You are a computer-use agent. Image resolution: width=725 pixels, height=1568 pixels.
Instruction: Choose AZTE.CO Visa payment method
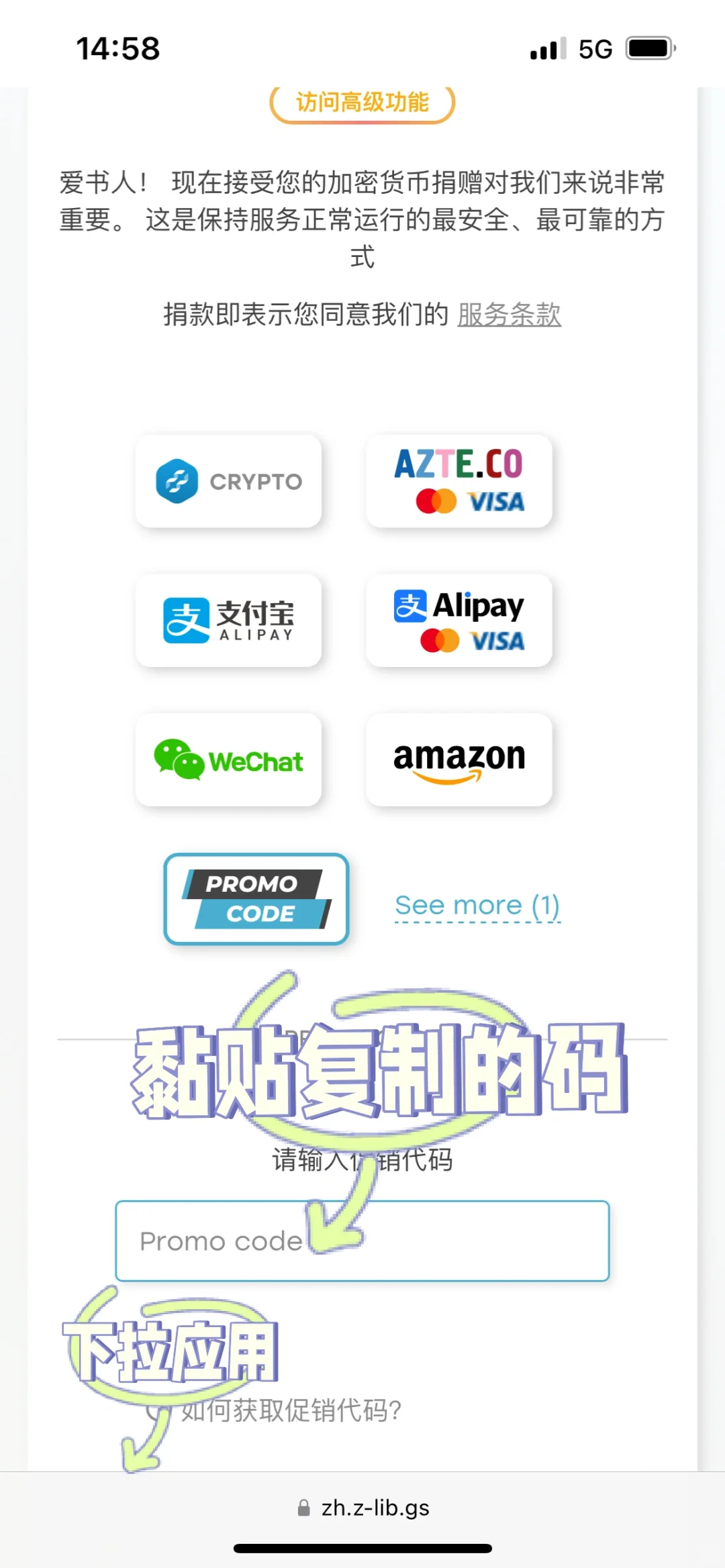[x=459, y=481]
